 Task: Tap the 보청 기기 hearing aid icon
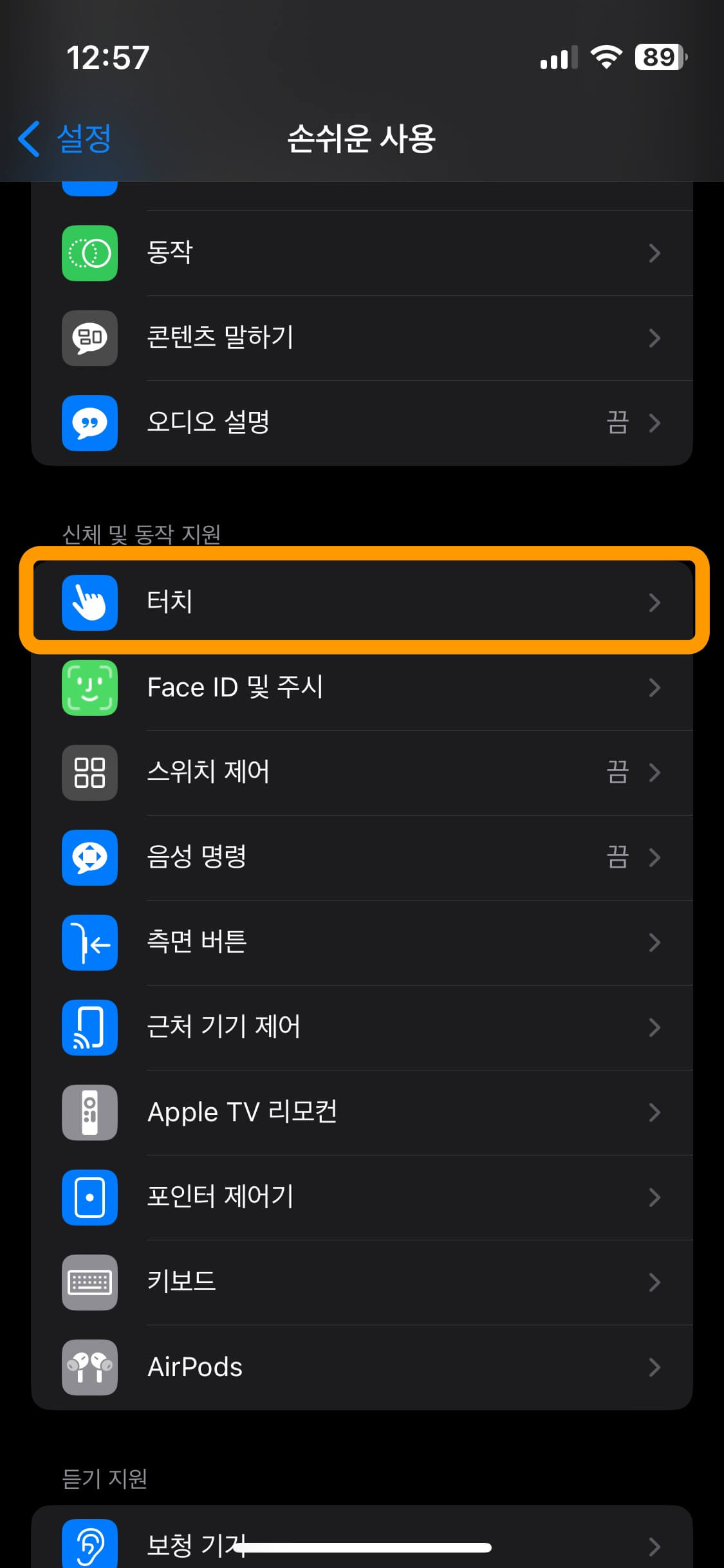[89, 1544]
